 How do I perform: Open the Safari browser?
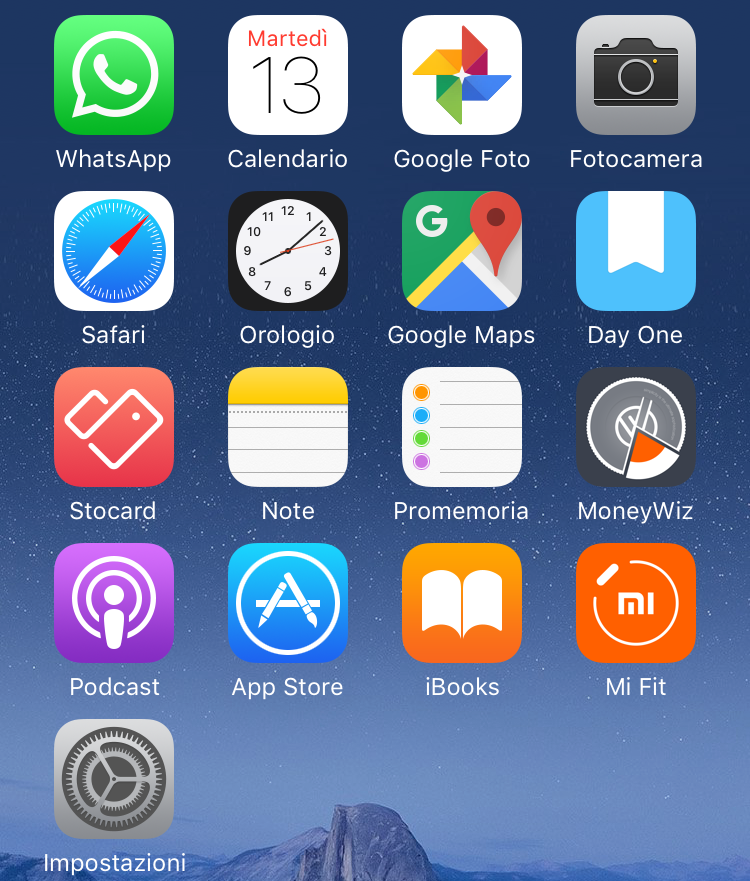(x=114, y=251)
